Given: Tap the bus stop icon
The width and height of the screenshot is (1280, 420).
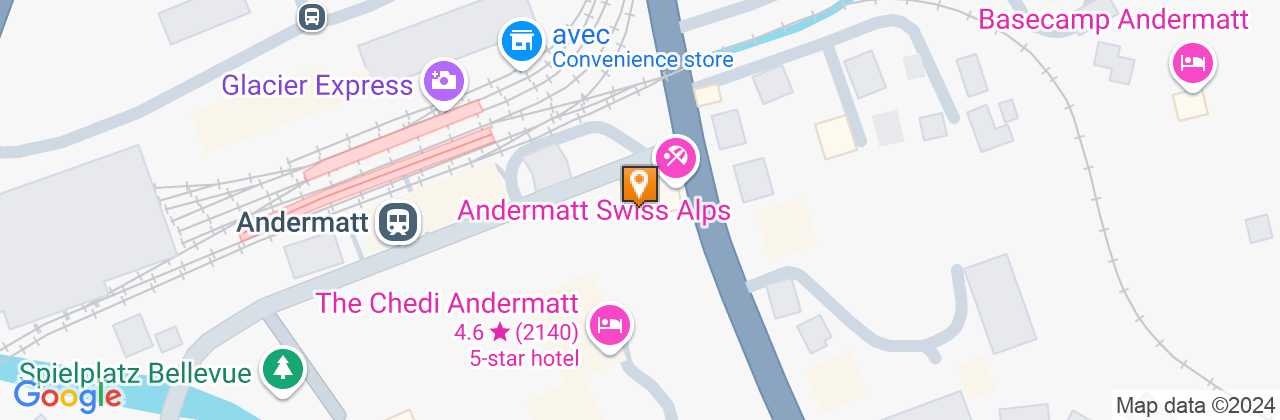Looking at the screenshot, I should tap(312, 15).
